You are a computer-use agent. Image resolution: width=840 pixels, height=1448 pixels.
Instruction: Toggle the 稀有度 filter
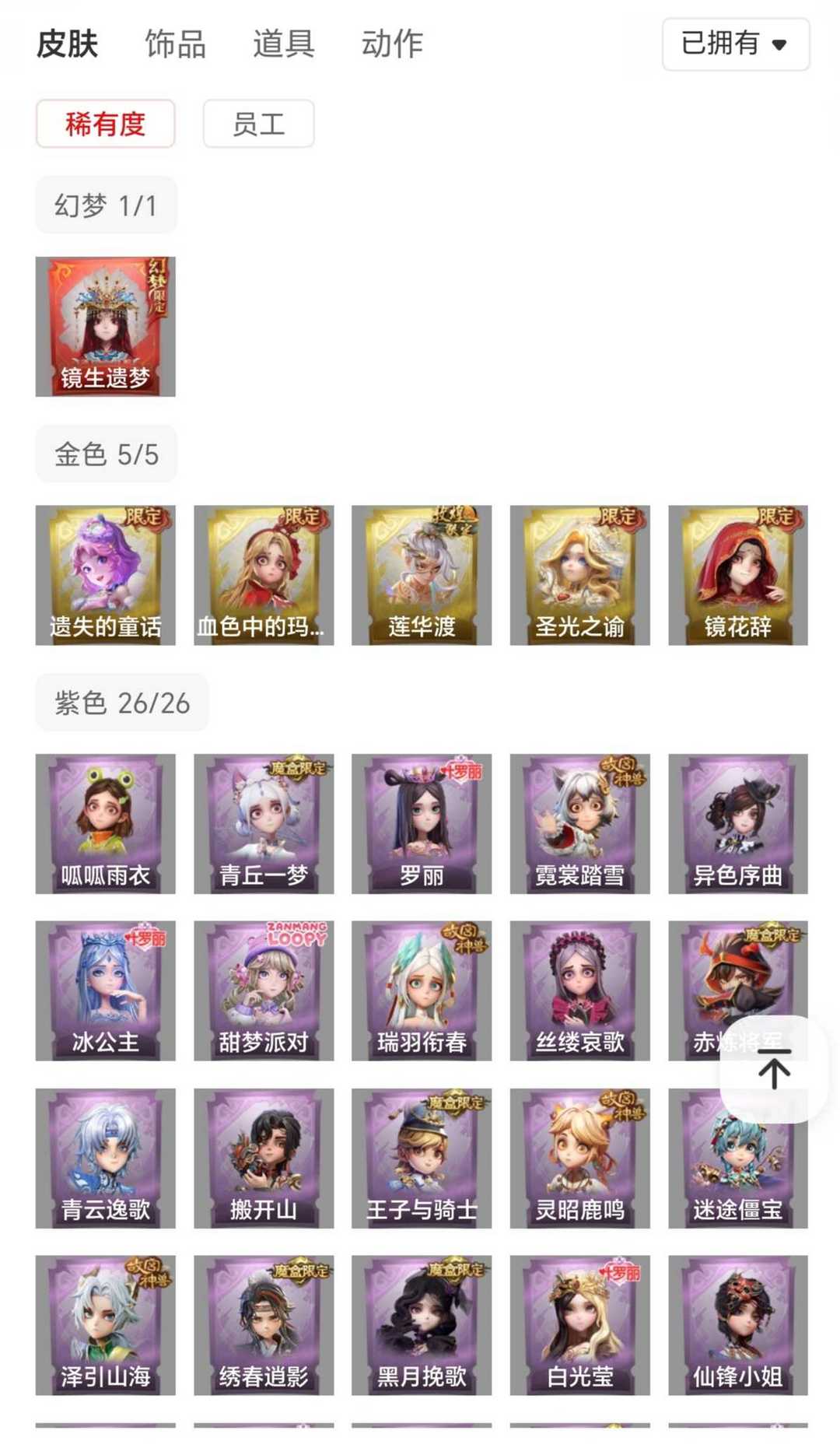105,123
